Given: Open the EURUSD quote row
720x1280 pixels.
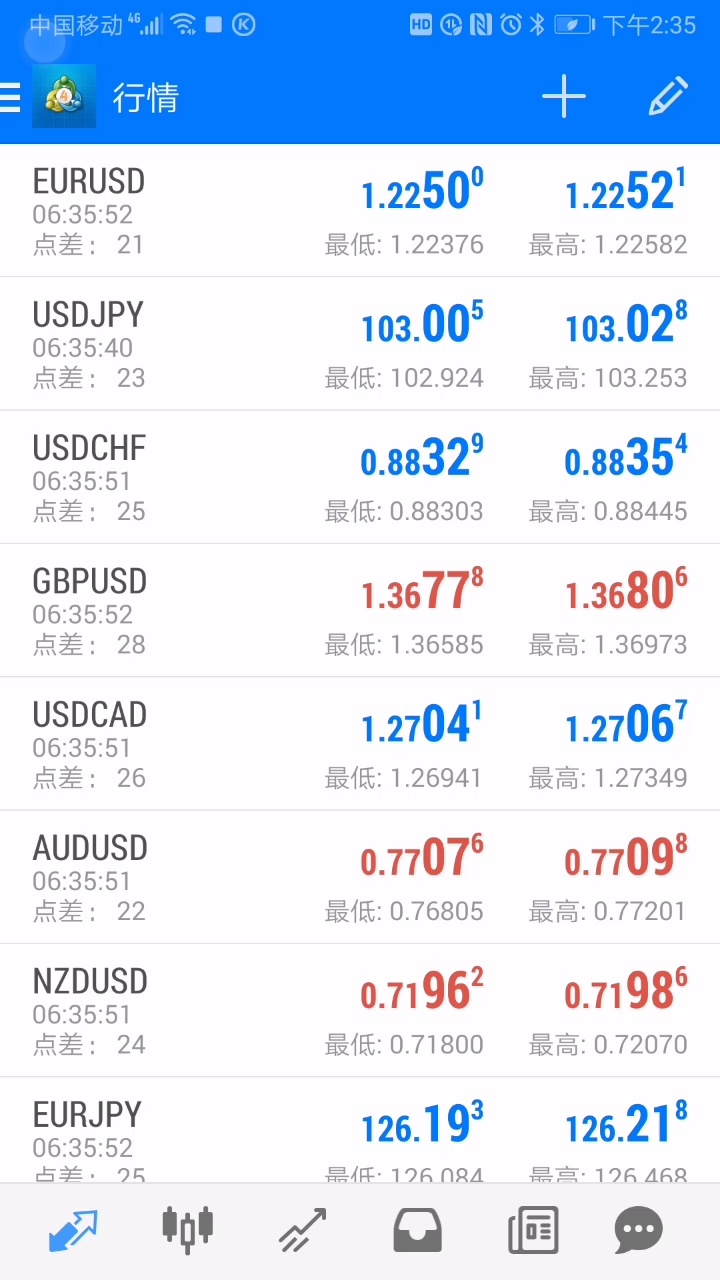Looking at the screenshot, I should pyautogui.click(x=360, y=212).
